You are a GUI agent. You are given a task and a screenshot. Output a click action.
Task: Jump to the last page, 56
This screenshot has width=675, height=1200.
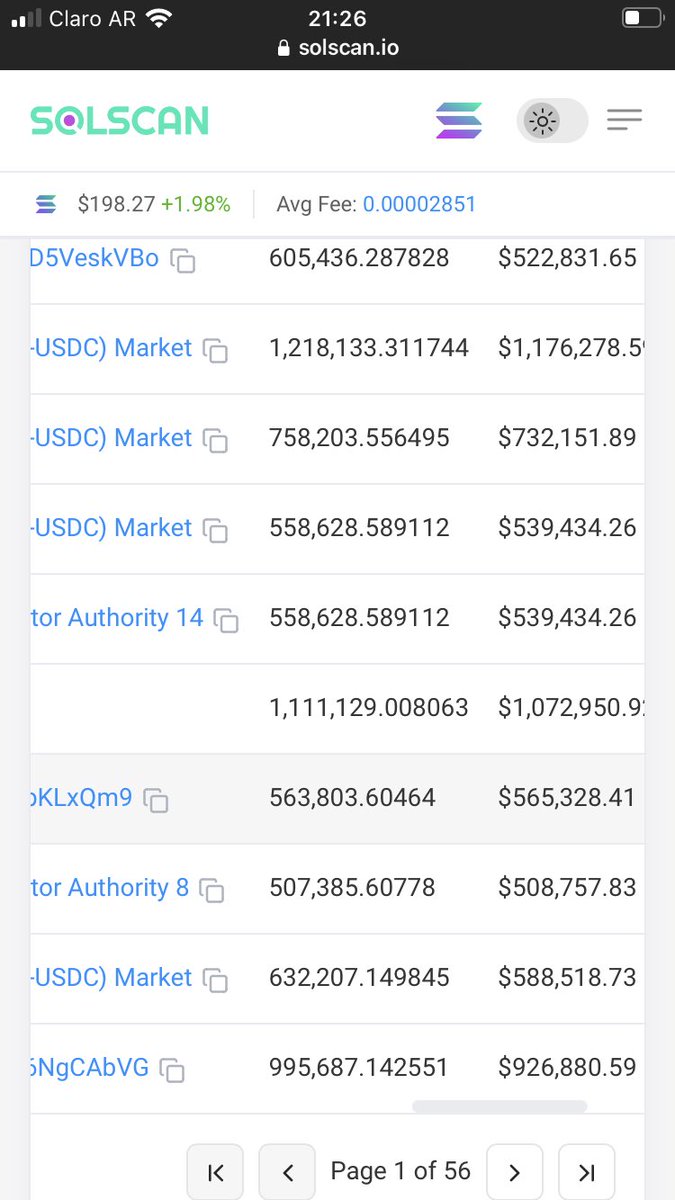[586, 1172]
